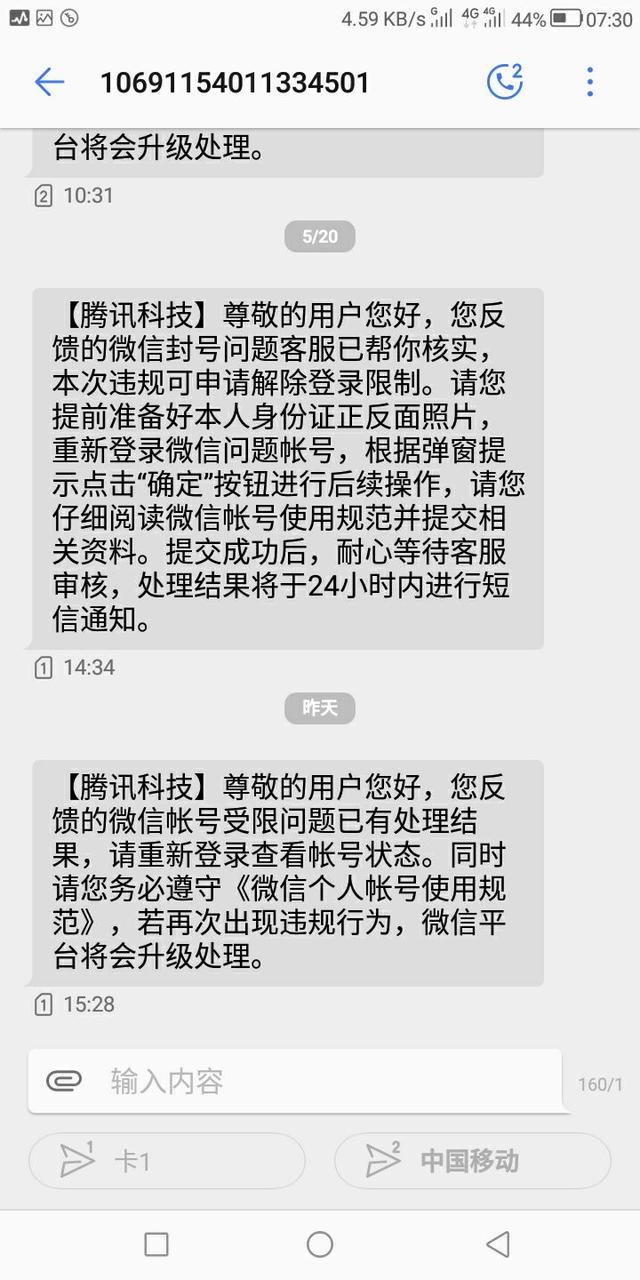Open the three-dot overflow menu
640x1280 pixels.
coord(590,82)
